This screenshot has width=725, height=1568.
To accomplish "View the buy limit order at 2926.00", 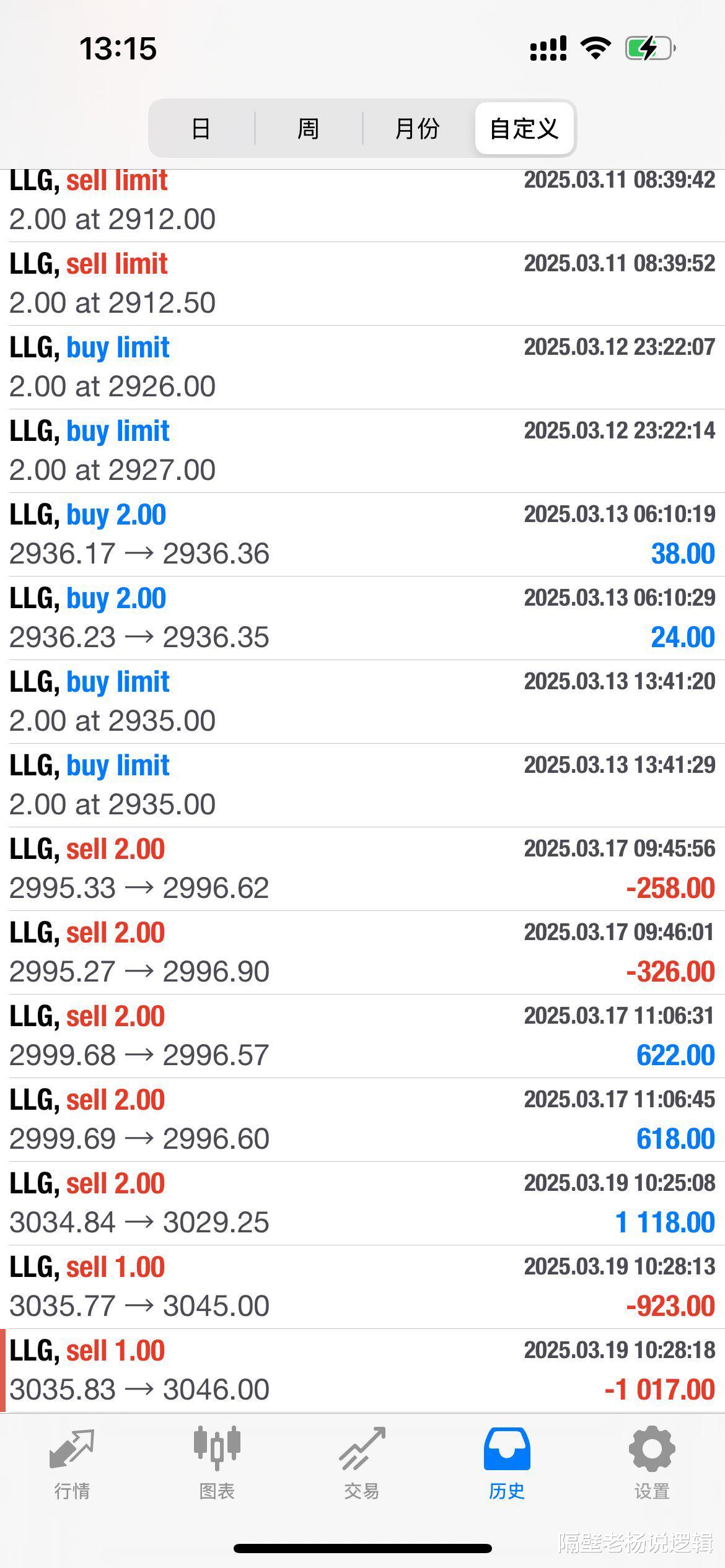I will tap(362, 367).
